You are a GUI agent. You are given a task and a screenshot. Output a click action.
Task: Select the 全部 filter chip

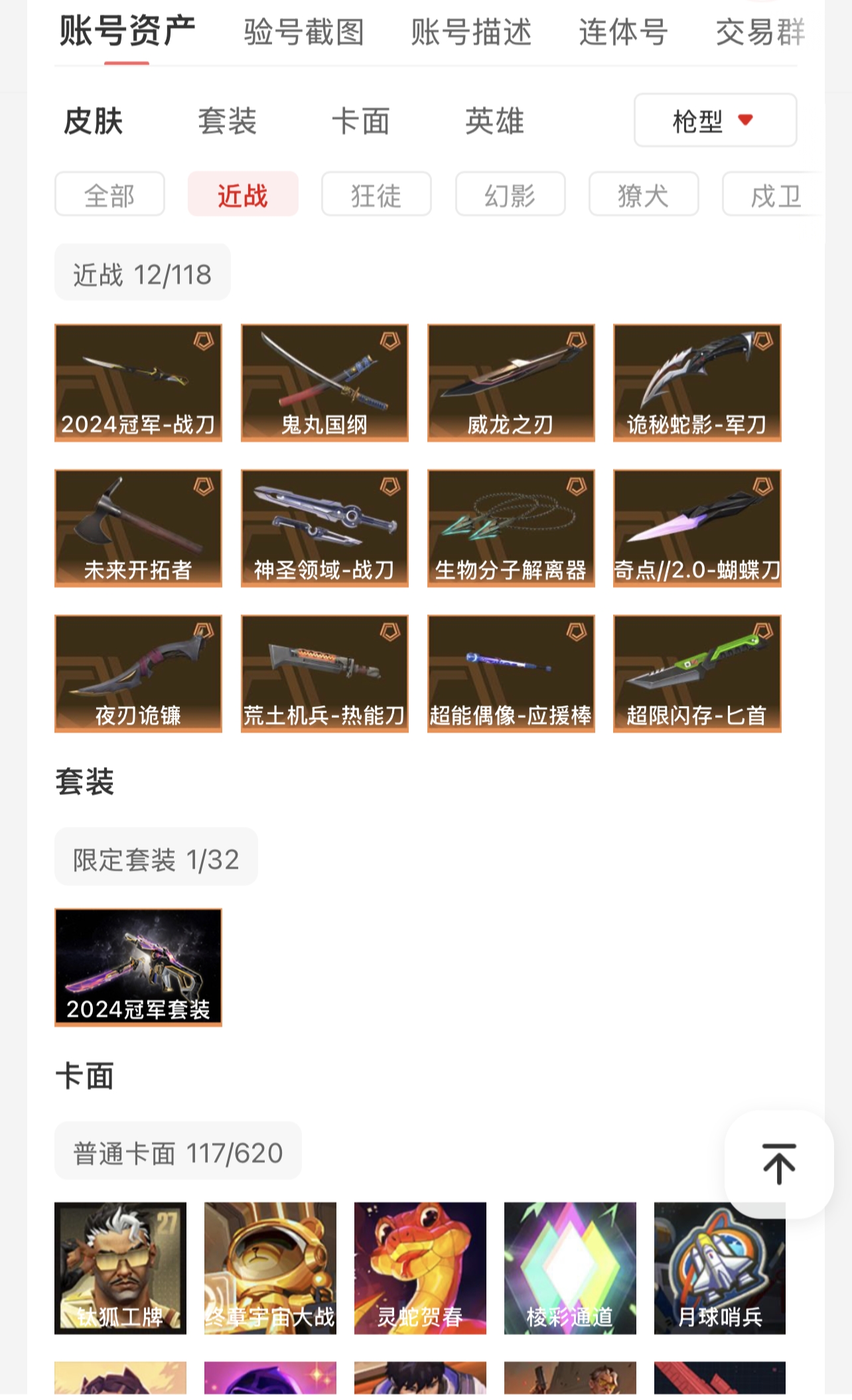coord(109,194)
